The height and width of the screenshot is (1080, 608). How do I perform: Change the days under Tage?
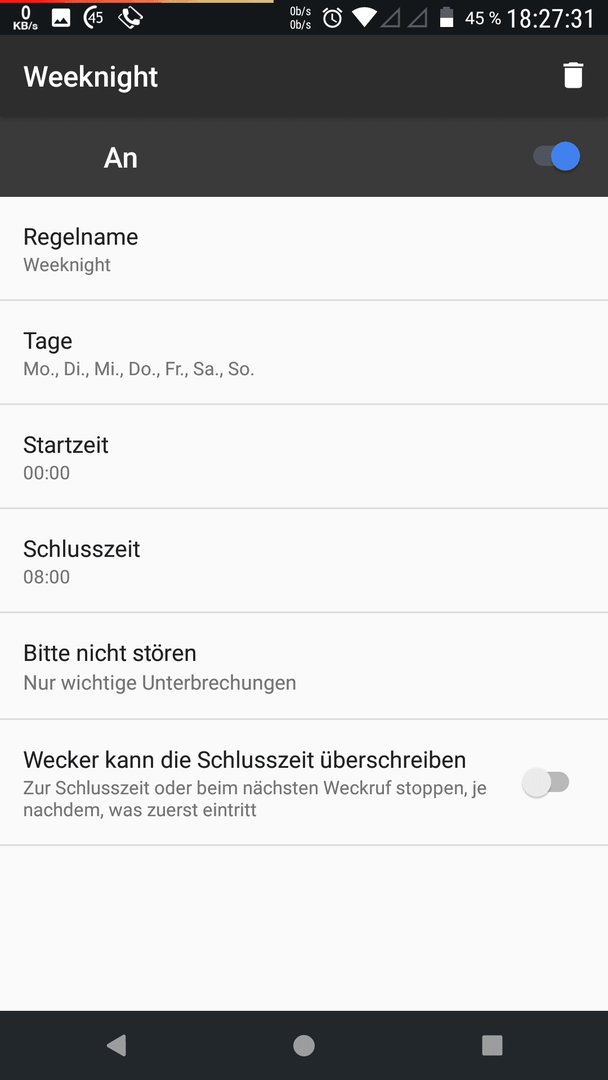(304, 353)
